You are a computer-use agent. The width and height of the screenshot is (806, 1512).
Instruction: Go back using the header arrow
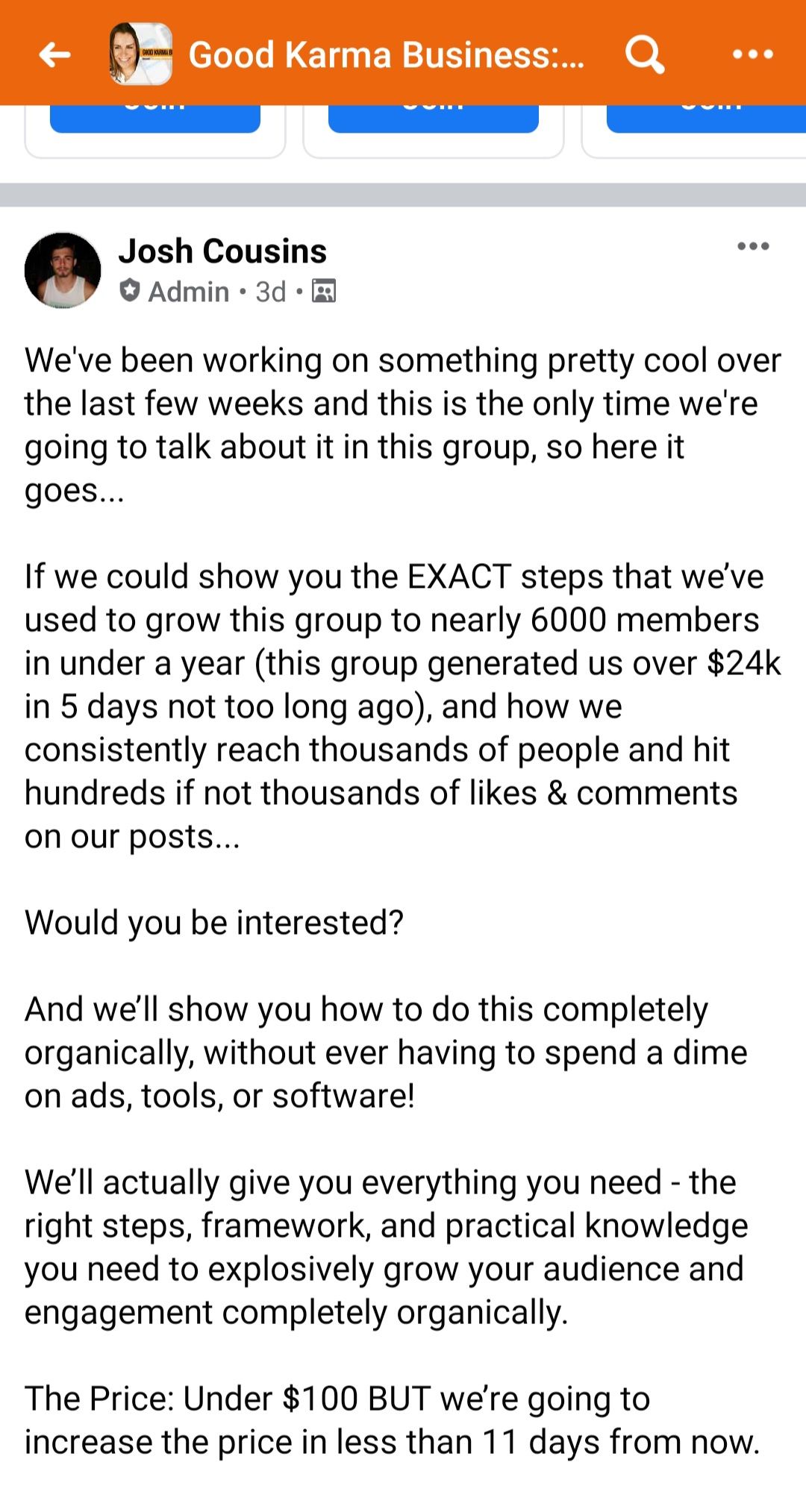[54, 54]
